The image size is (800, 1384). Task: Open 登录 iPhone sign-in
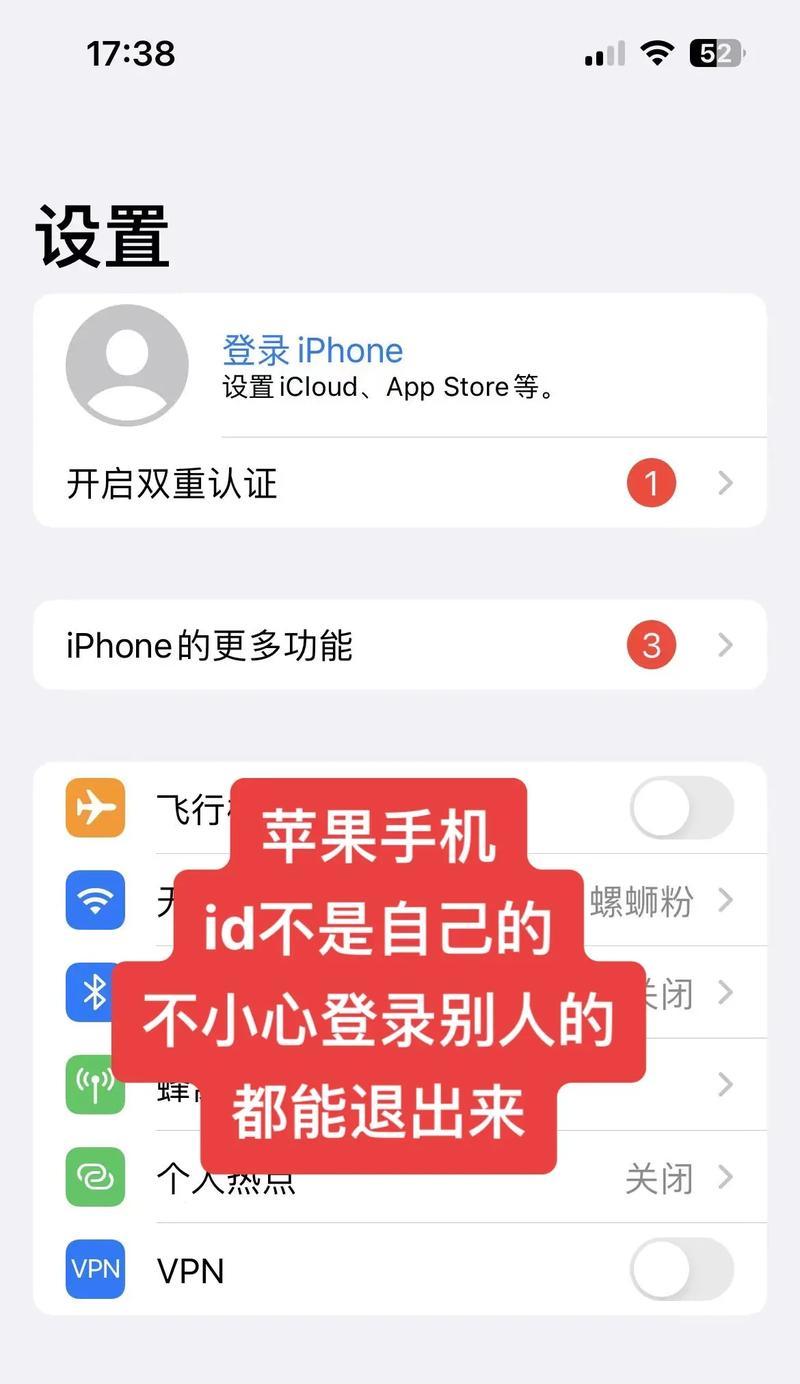pos(400,366)
